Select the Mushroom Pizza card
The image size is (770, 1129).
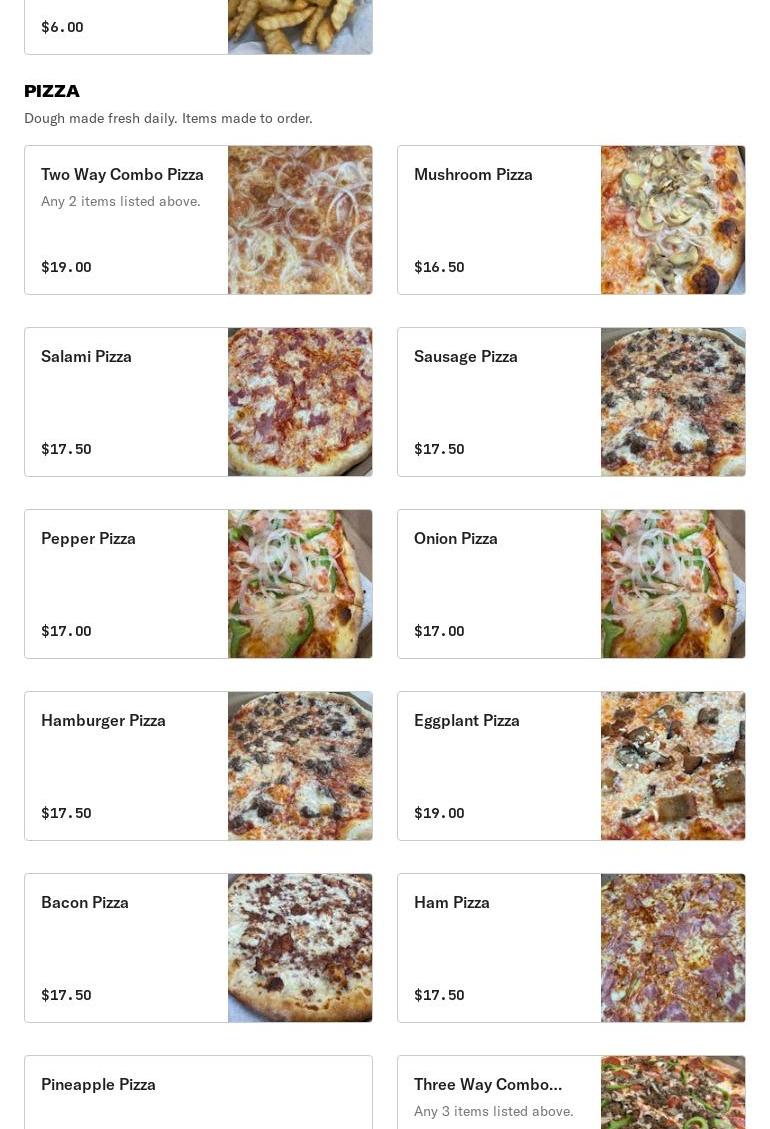tap(571, 220)
